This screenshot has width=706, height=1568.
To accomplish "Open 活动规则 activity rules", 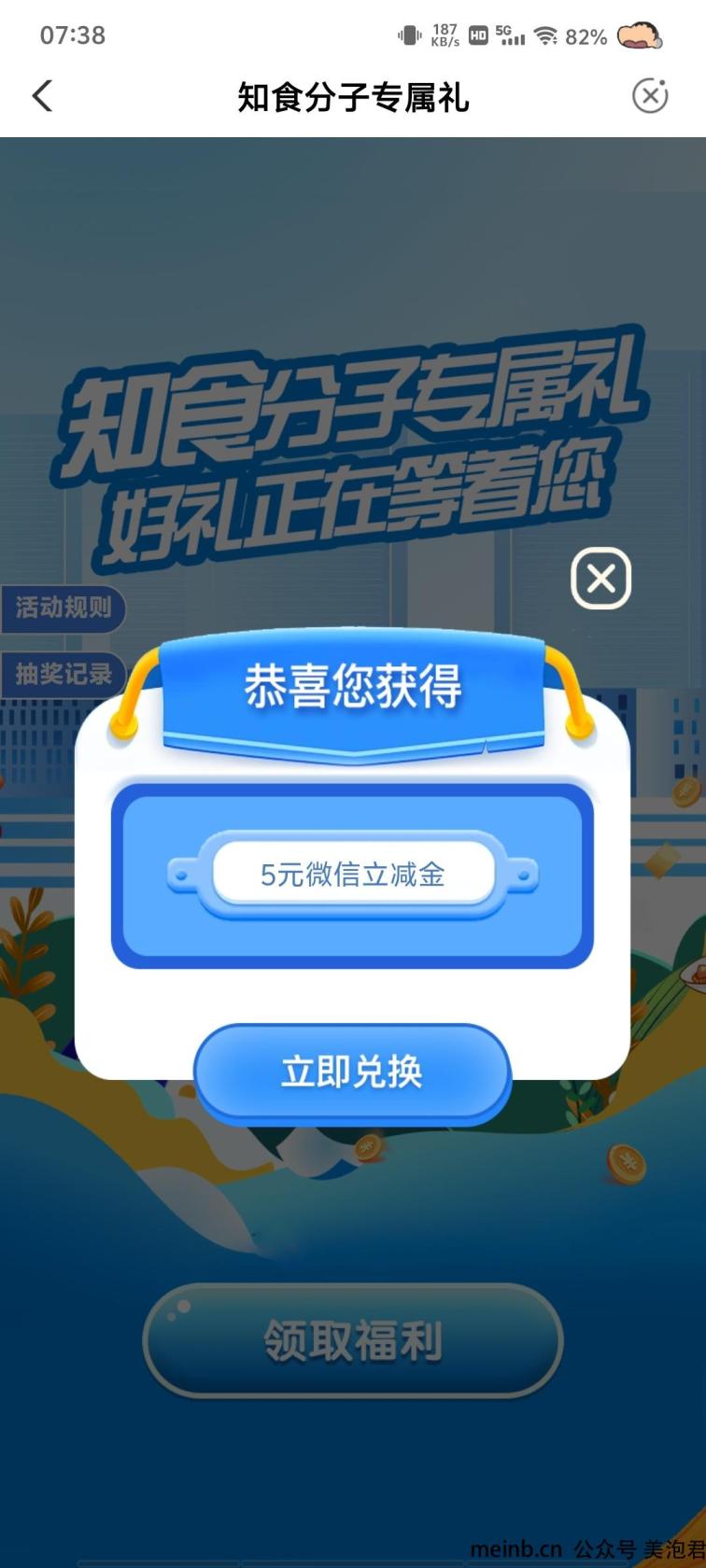I will pos(63,608).
